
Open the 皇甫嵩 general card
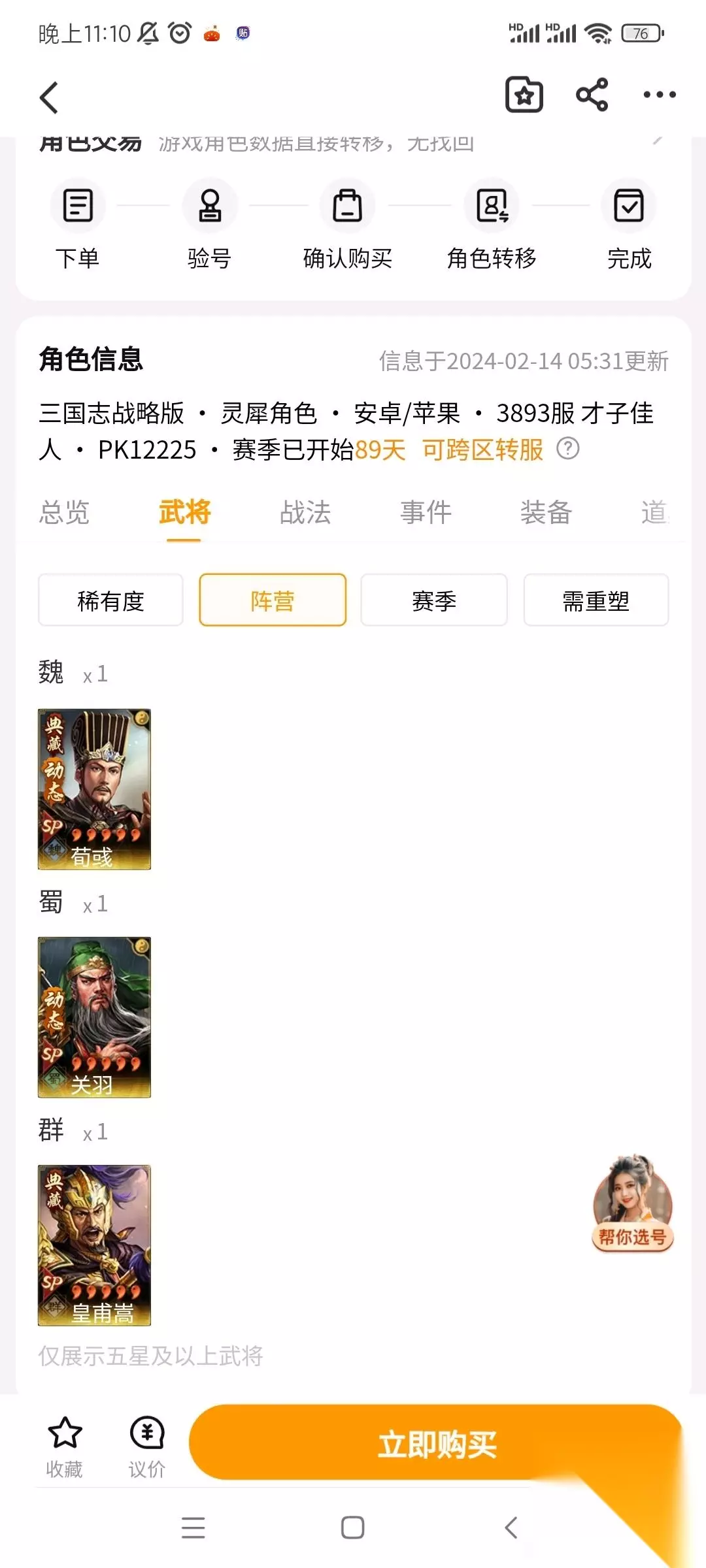click(x=94, y=1245)
